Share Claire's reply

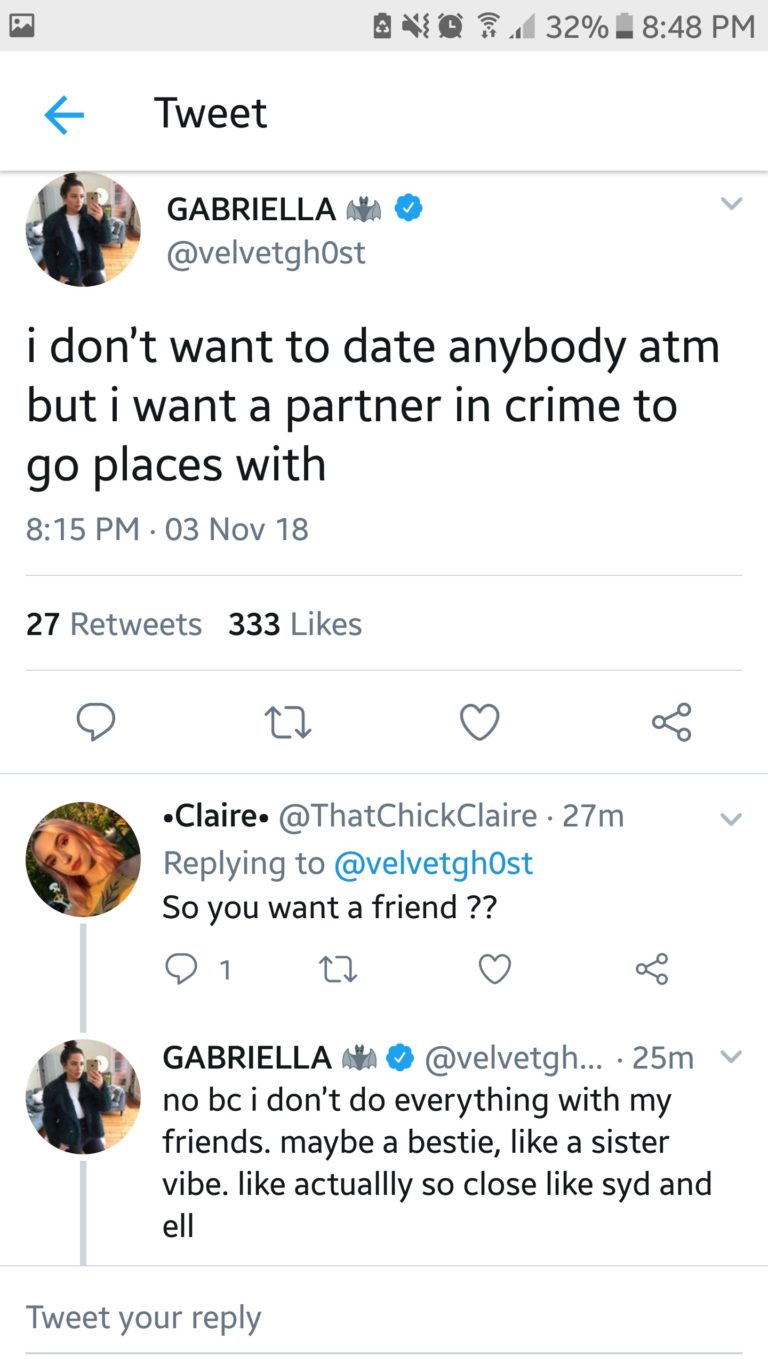(x=651, y=968)
